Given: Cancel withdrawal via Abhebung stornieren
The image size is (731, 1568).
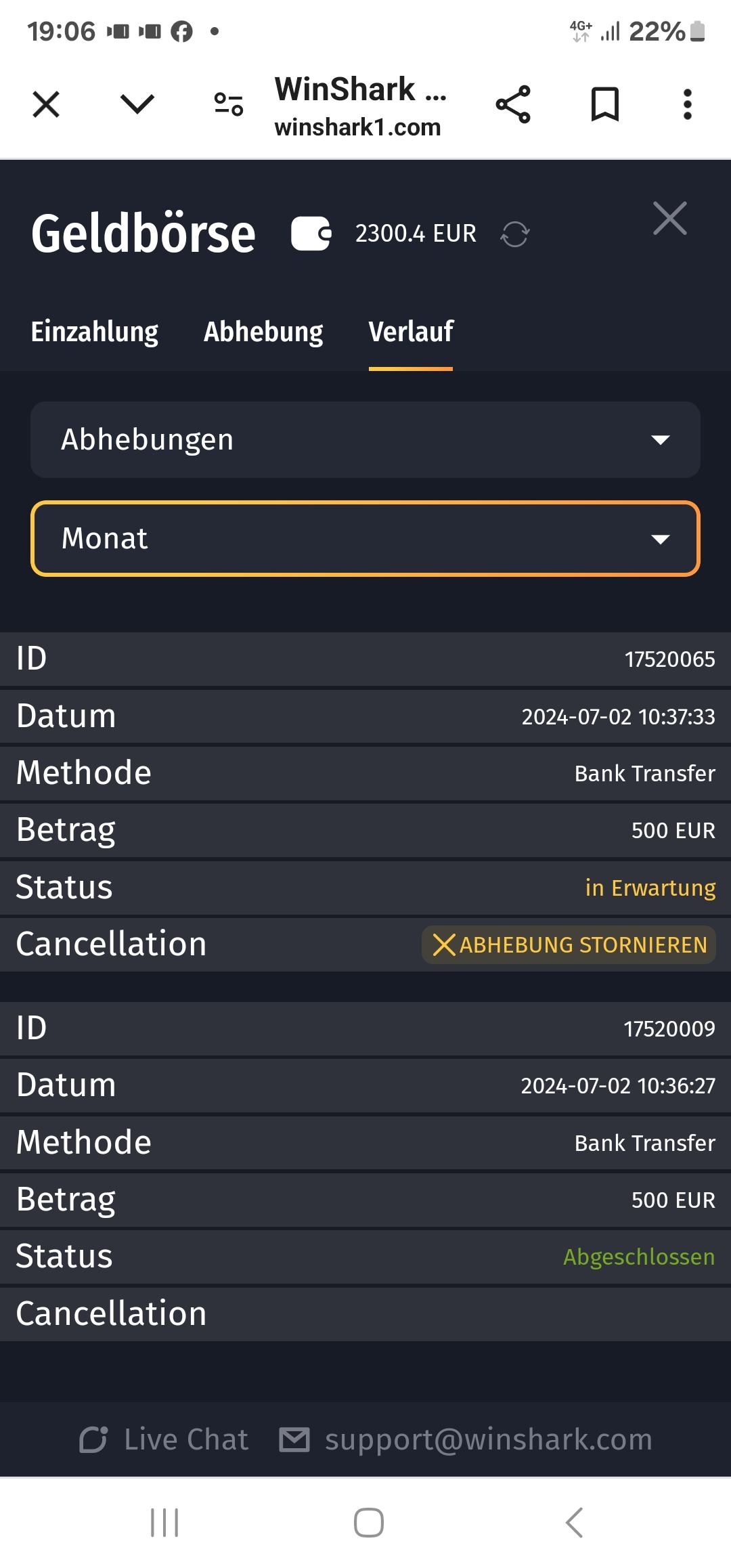Looking at the screenshot, I should (569, 944).
